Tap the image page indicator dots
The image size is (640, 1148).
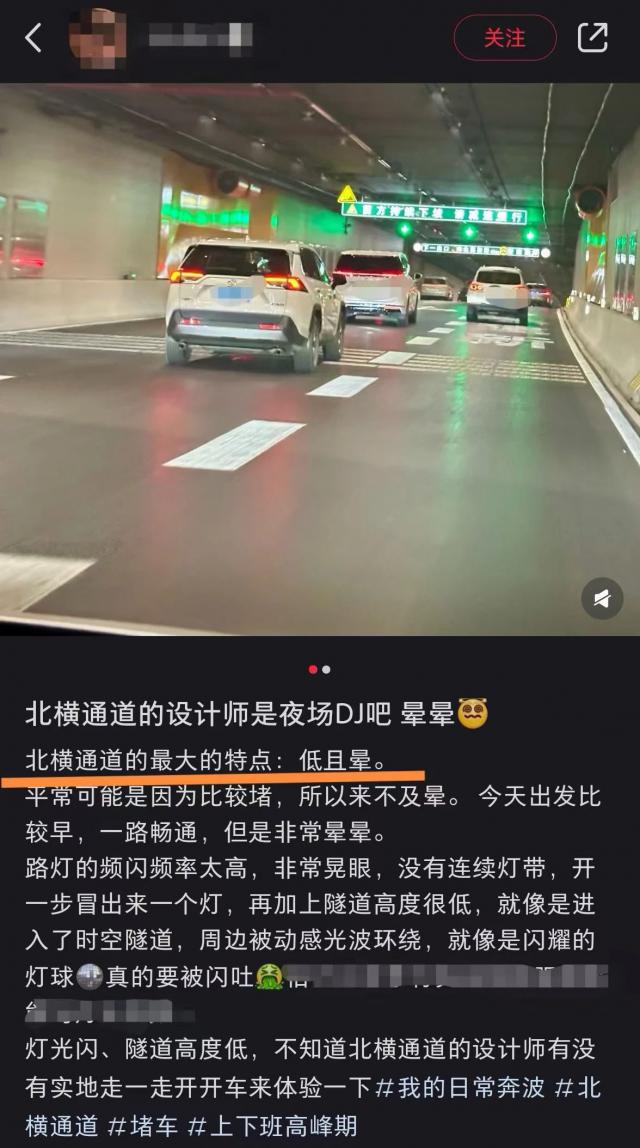[320, 669]
